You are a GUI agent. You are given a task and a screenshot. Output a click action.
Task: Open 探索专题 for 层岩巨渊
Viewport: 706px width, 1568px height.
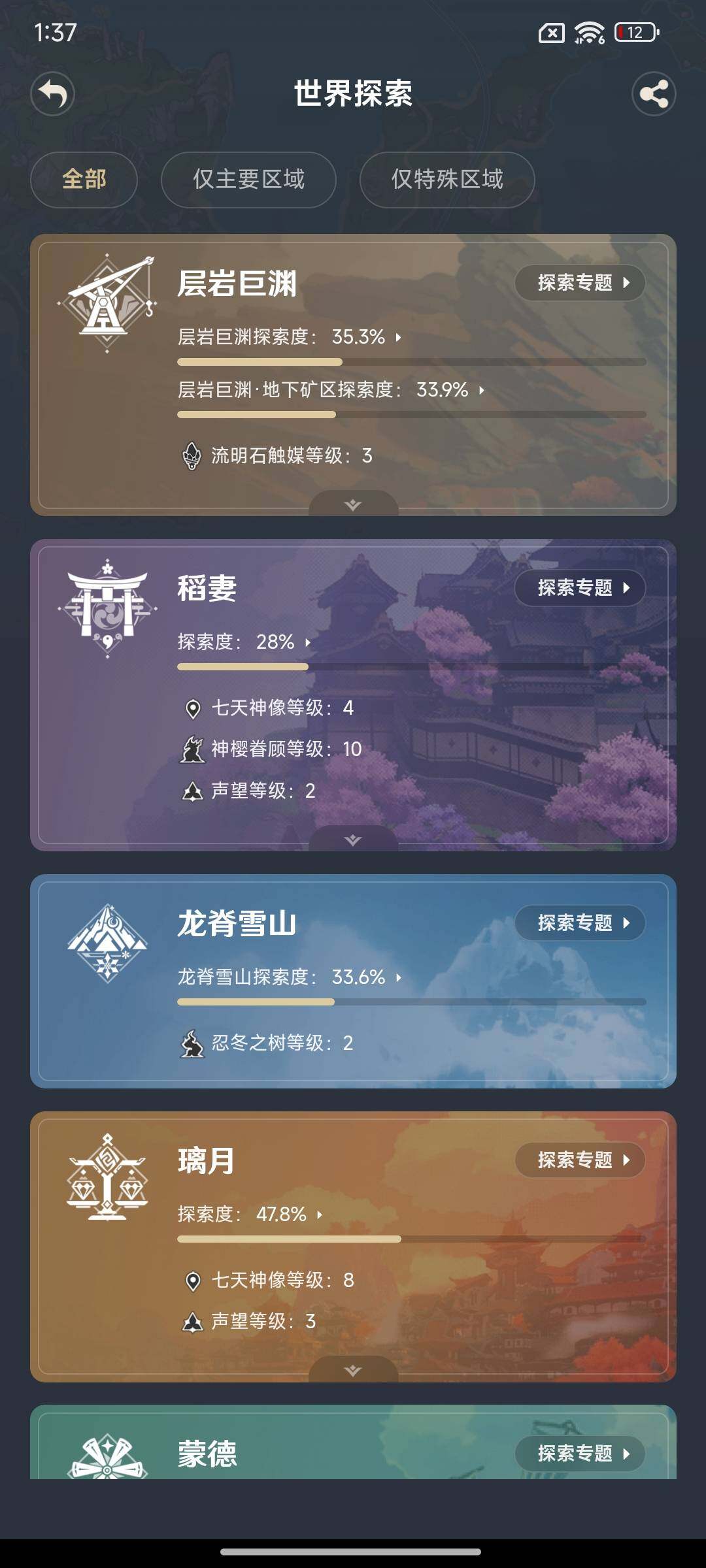580,283
